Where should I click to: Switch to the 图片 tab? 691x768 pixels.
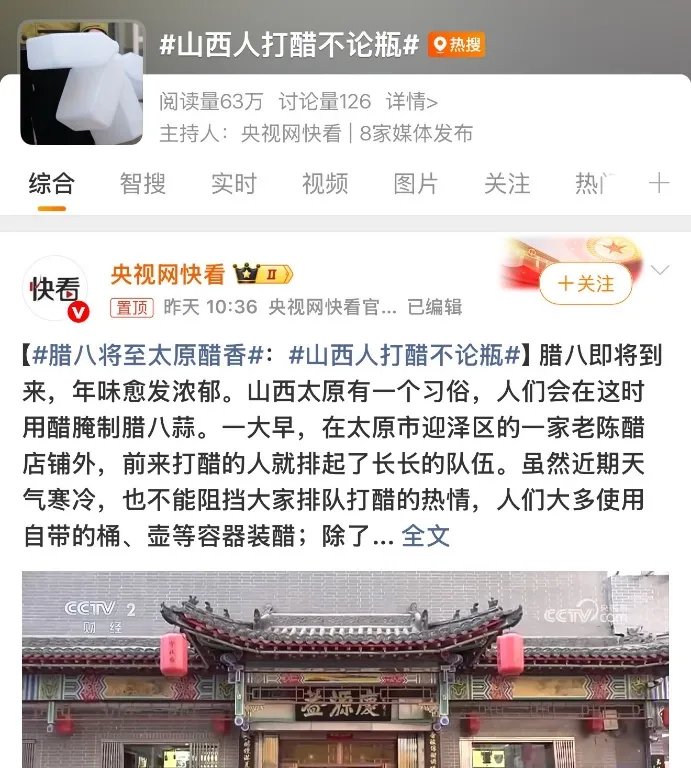tap(416, 184)
